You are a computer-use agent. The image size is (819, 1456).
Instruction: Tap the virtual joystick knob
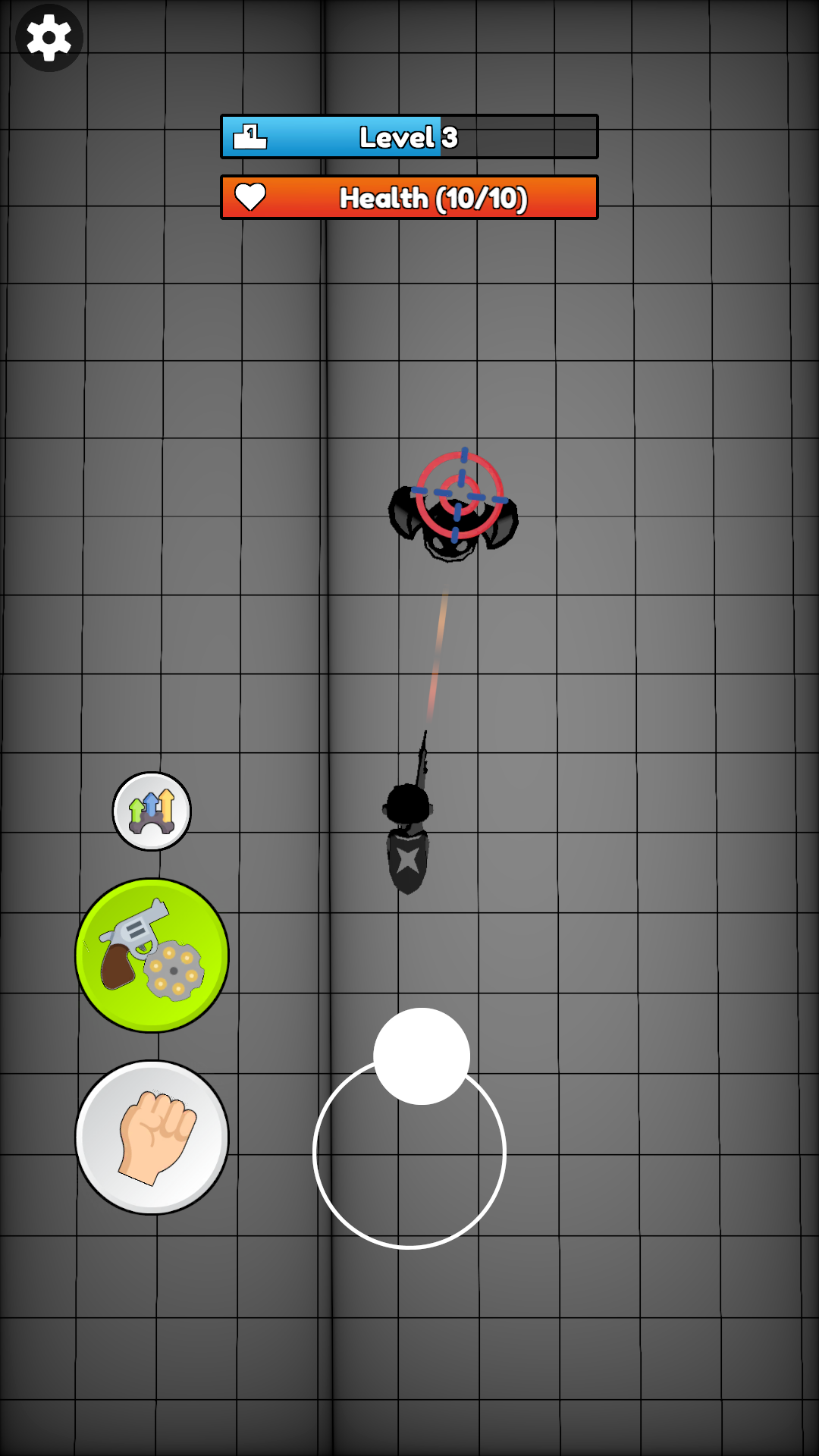pyautogui.click(x=422, y=1056)
